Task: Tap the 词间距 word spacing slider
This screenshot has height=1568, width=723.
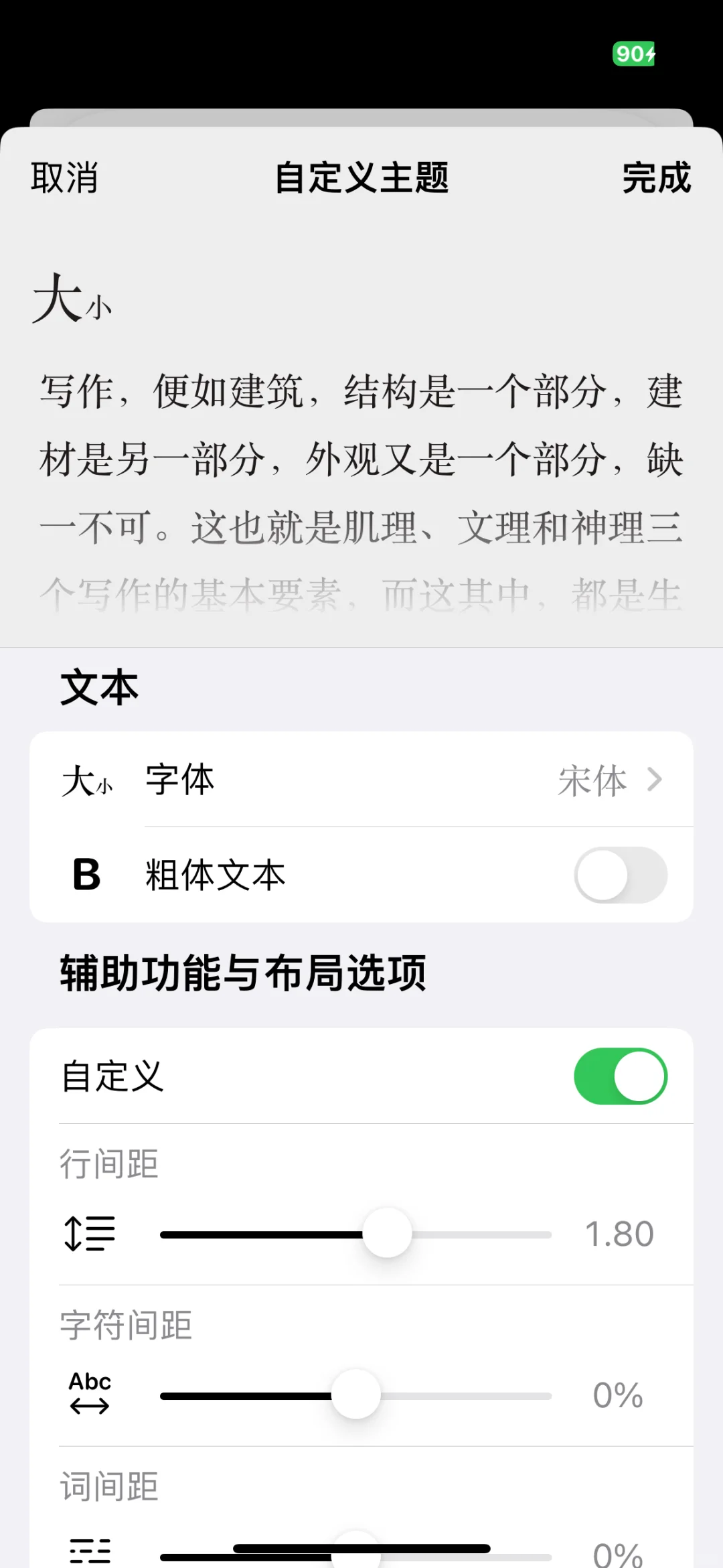Action: 355,1557
